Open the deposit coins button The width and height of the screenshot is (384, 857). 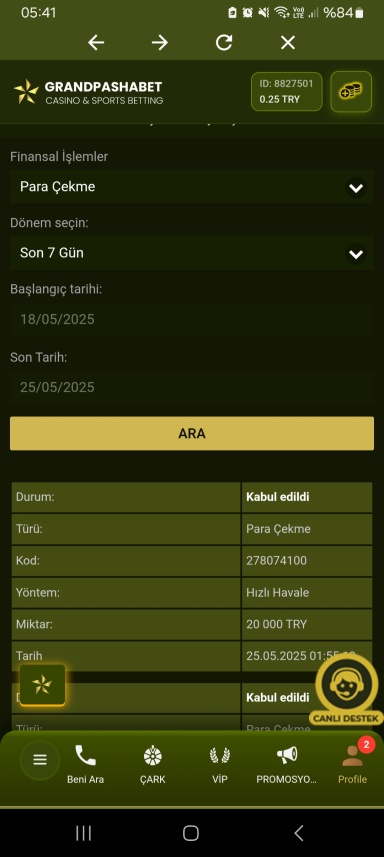(x=351, y=91)
